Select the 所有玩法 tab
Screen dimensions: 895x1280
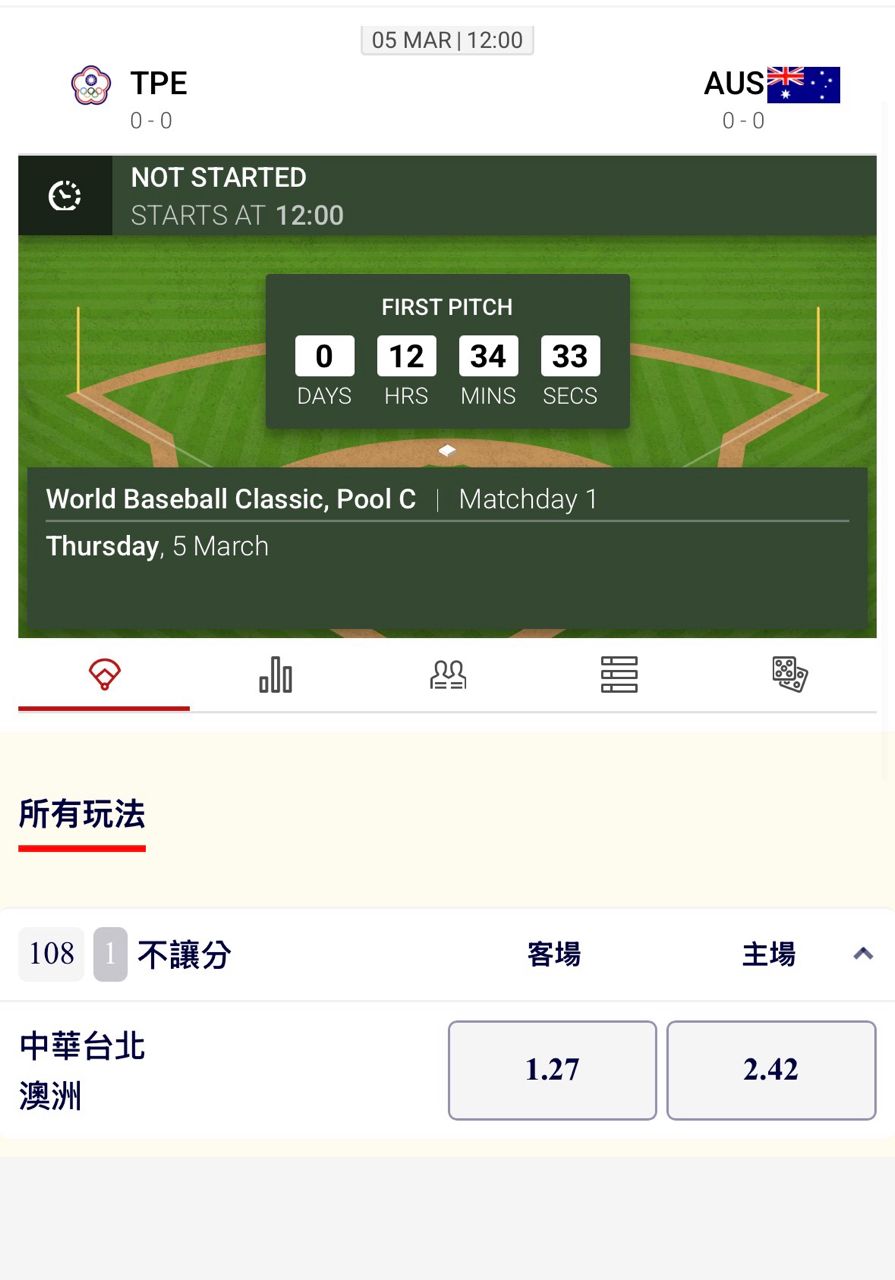click(x=82, y=815)
